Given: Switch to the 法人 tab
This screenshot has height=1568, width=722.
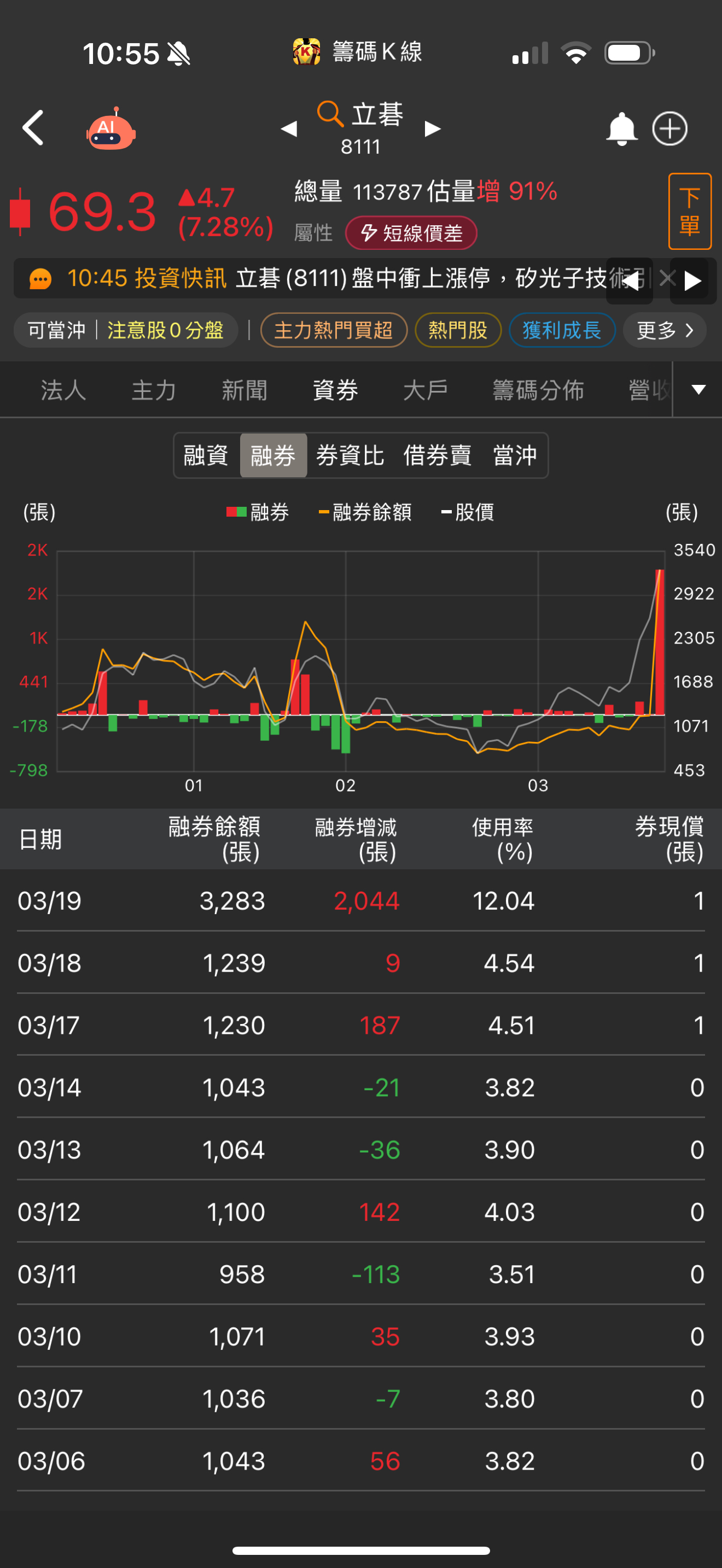Looking at the screenshot, I should [63, 390].
